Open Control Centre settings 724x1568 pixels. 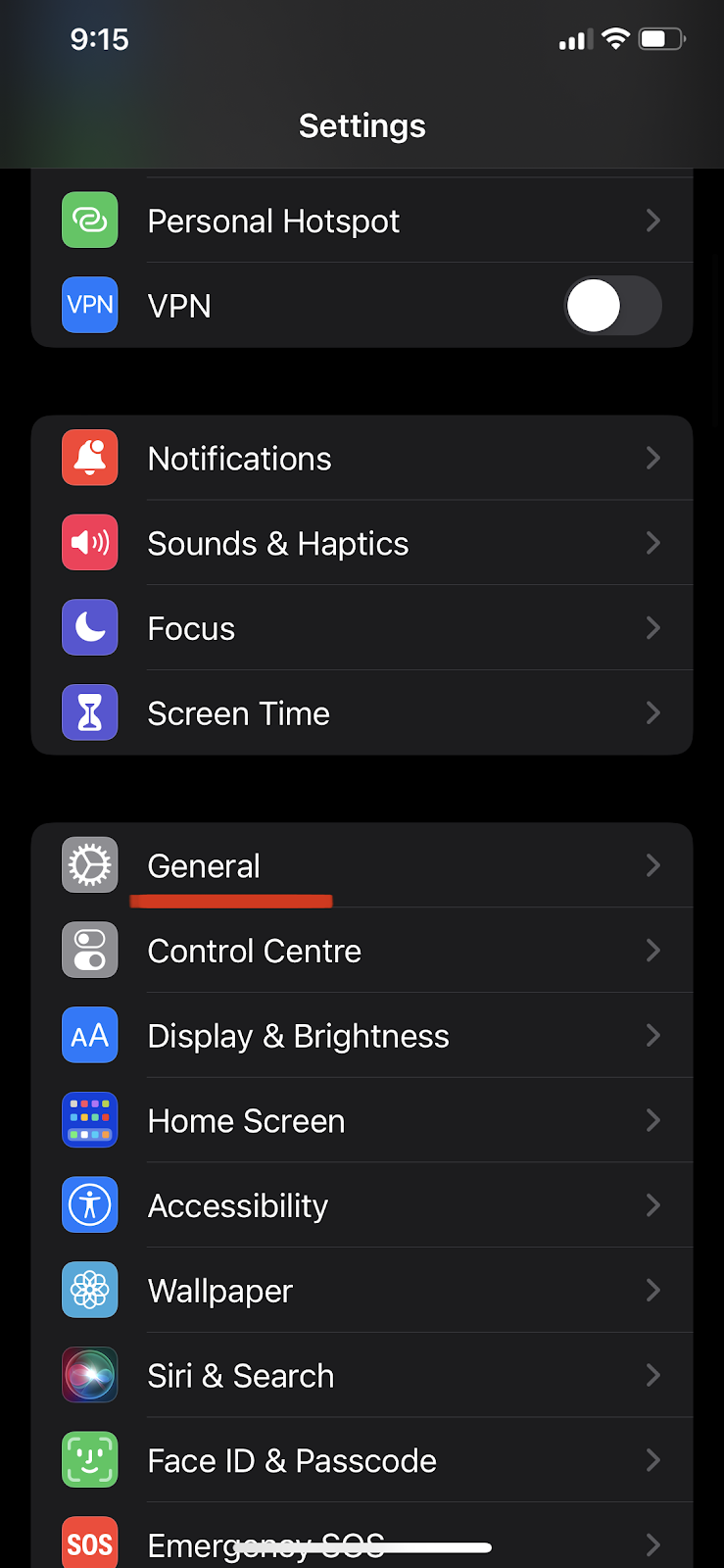(x=362, y=951)
